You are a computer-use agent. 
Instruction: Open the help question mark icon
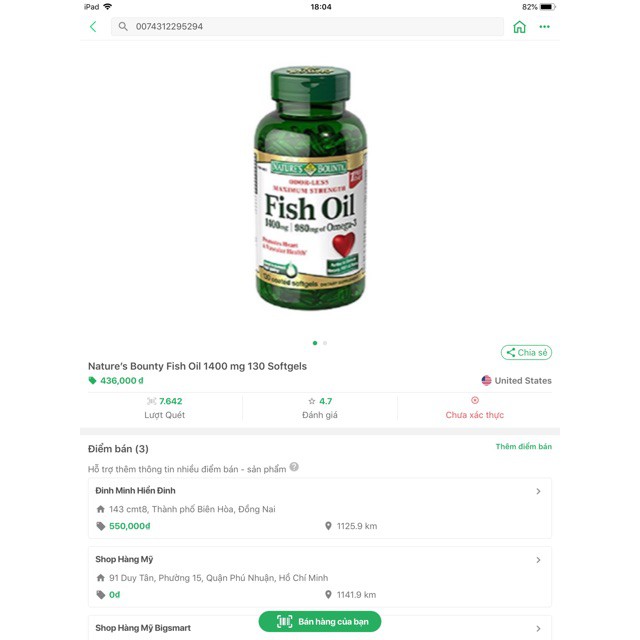[294, 467]
